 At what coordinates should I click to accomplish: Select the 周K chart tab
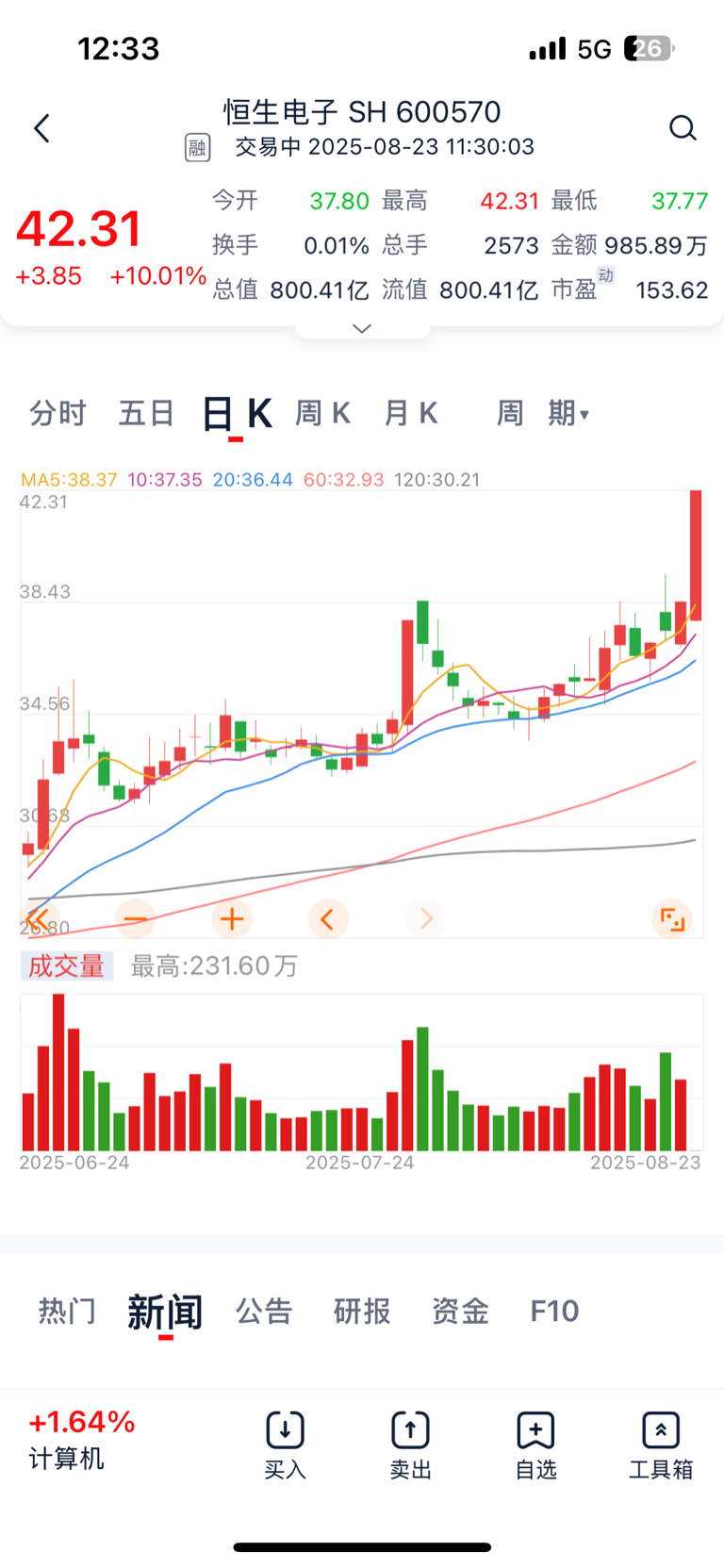tap(322, 413)
